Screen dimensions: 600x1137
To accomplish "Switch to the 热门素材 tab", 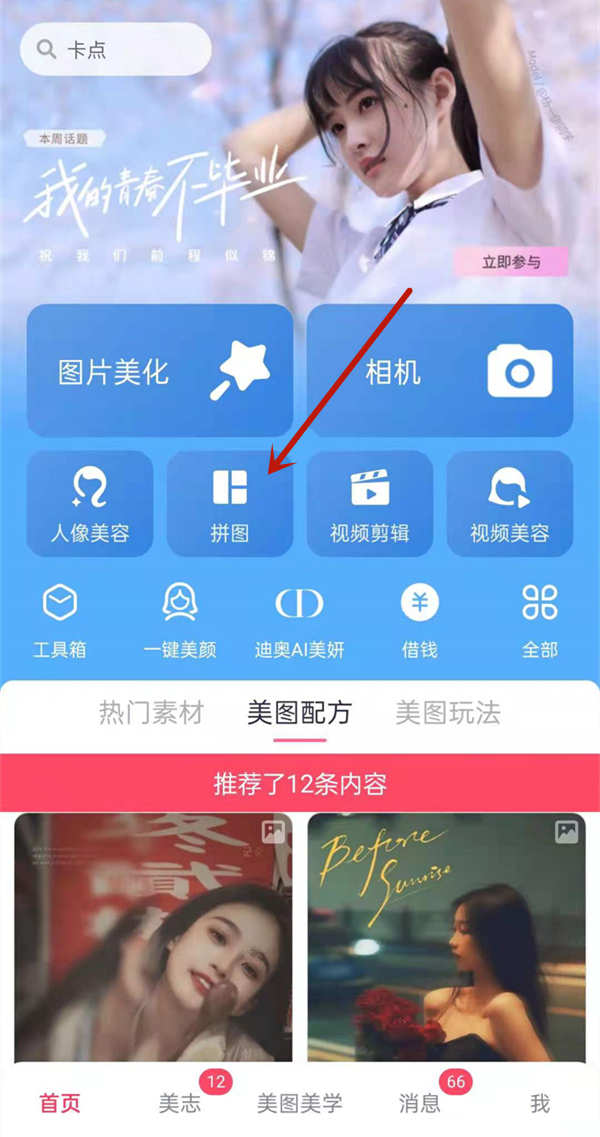I will pos(151,713).
